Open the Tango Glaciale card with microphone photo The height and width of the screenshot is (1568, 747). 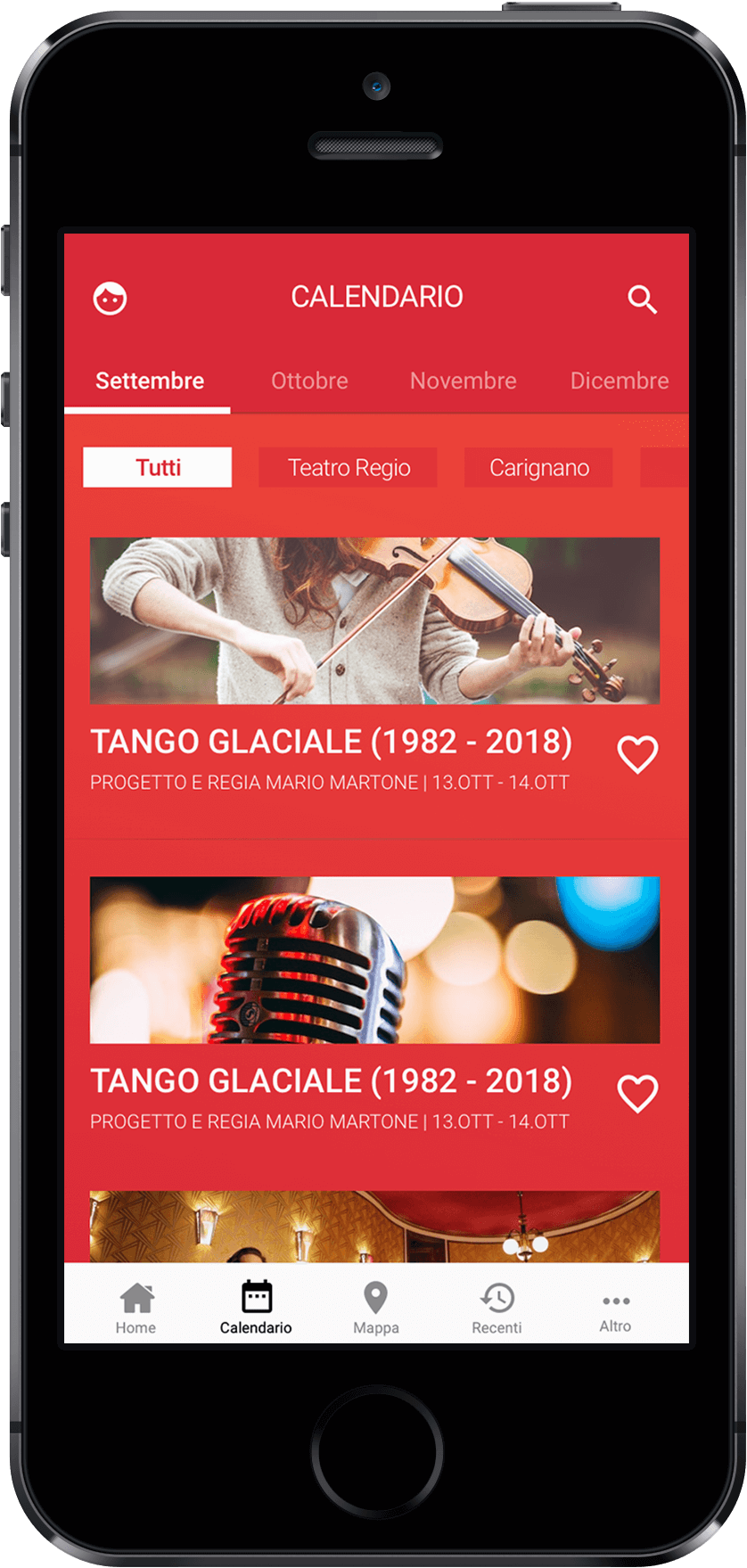pos(374,960)
